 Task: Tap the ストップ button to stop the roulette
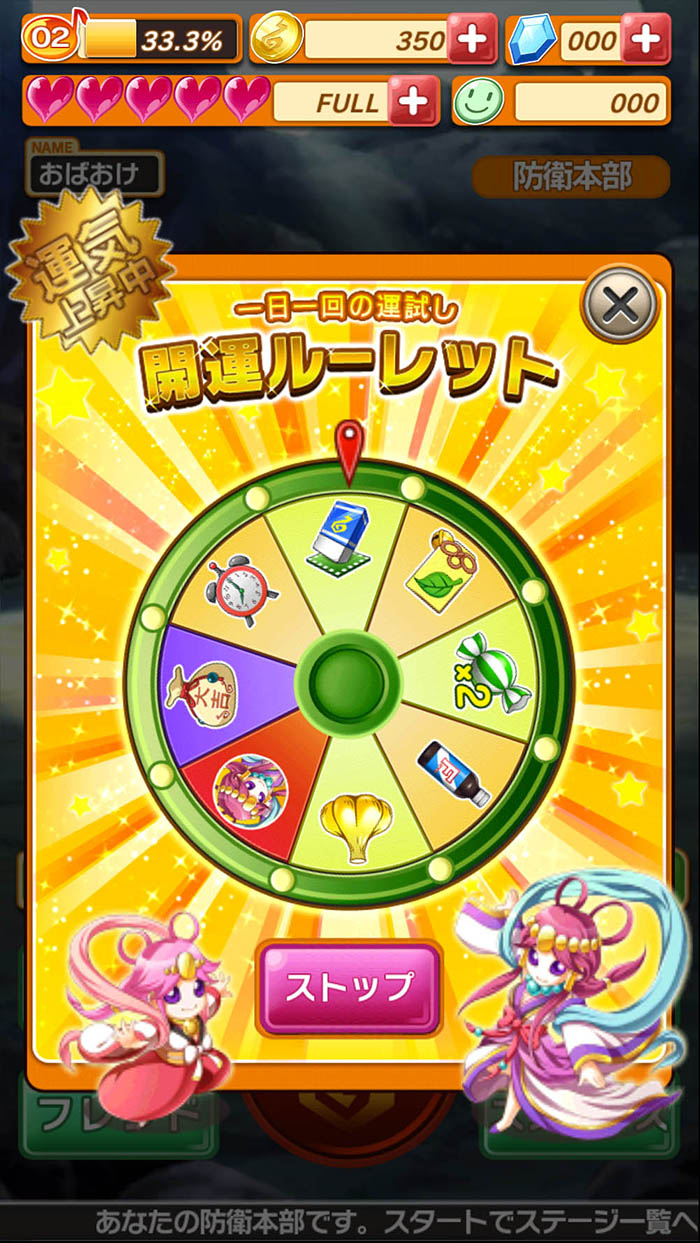coord(349,988)
